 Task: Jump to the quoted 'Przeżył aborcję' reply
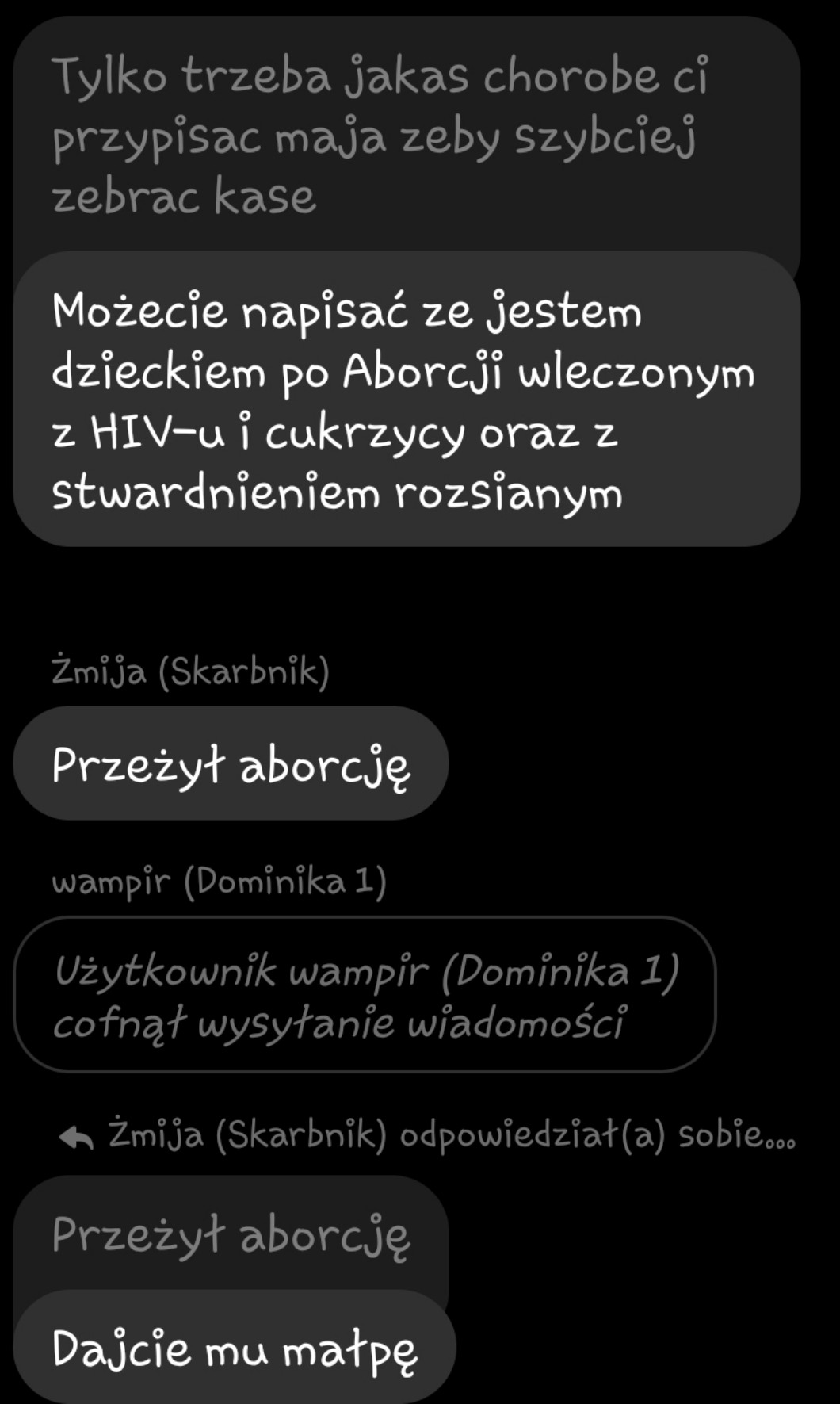(230, 1233)
